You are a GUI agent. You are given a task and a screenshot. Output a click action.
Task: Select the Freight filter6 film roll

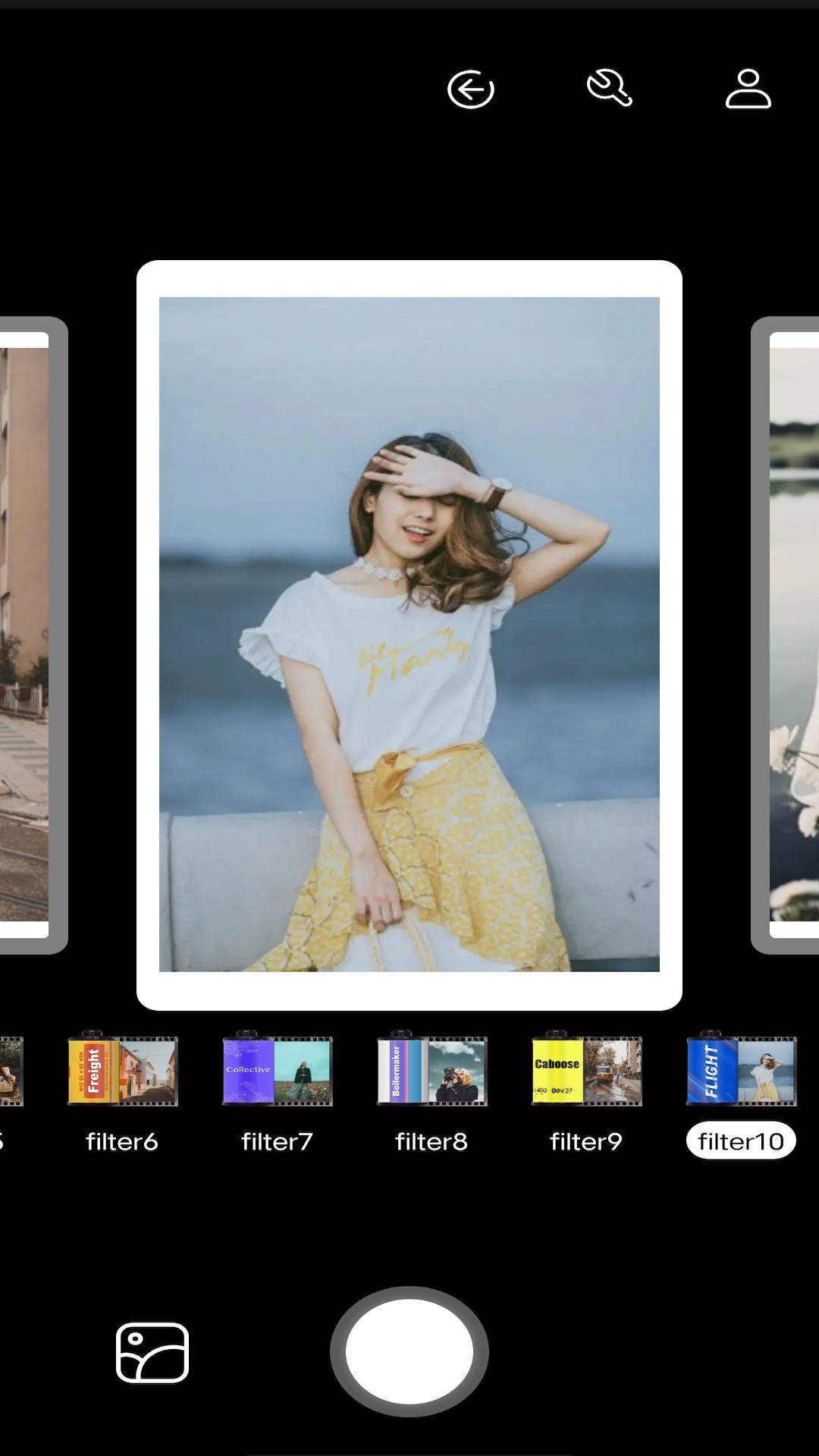[122, 1069]
